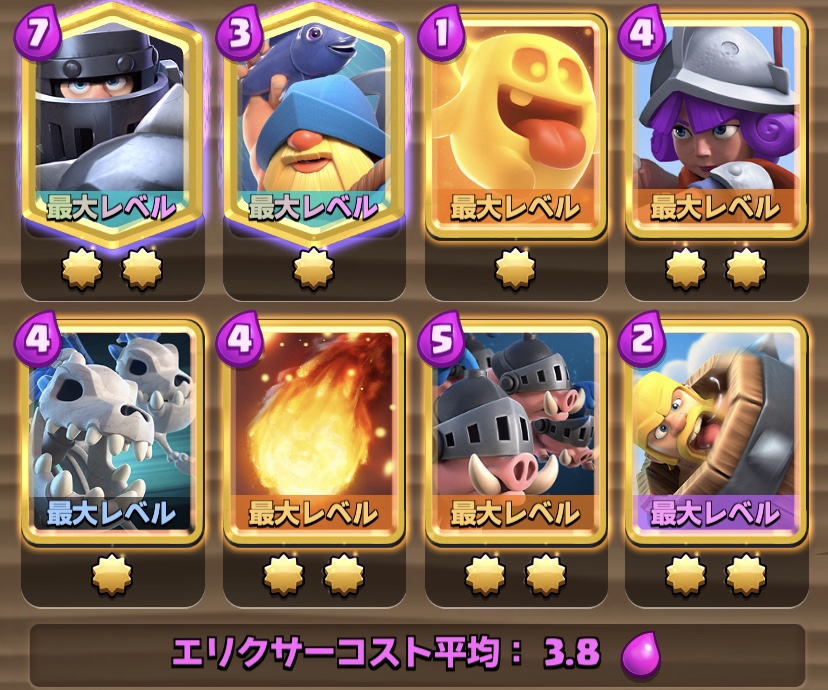828x690 pixels.
Task: Select the purple-haired Musketeer card
Action: pos(715,125)
